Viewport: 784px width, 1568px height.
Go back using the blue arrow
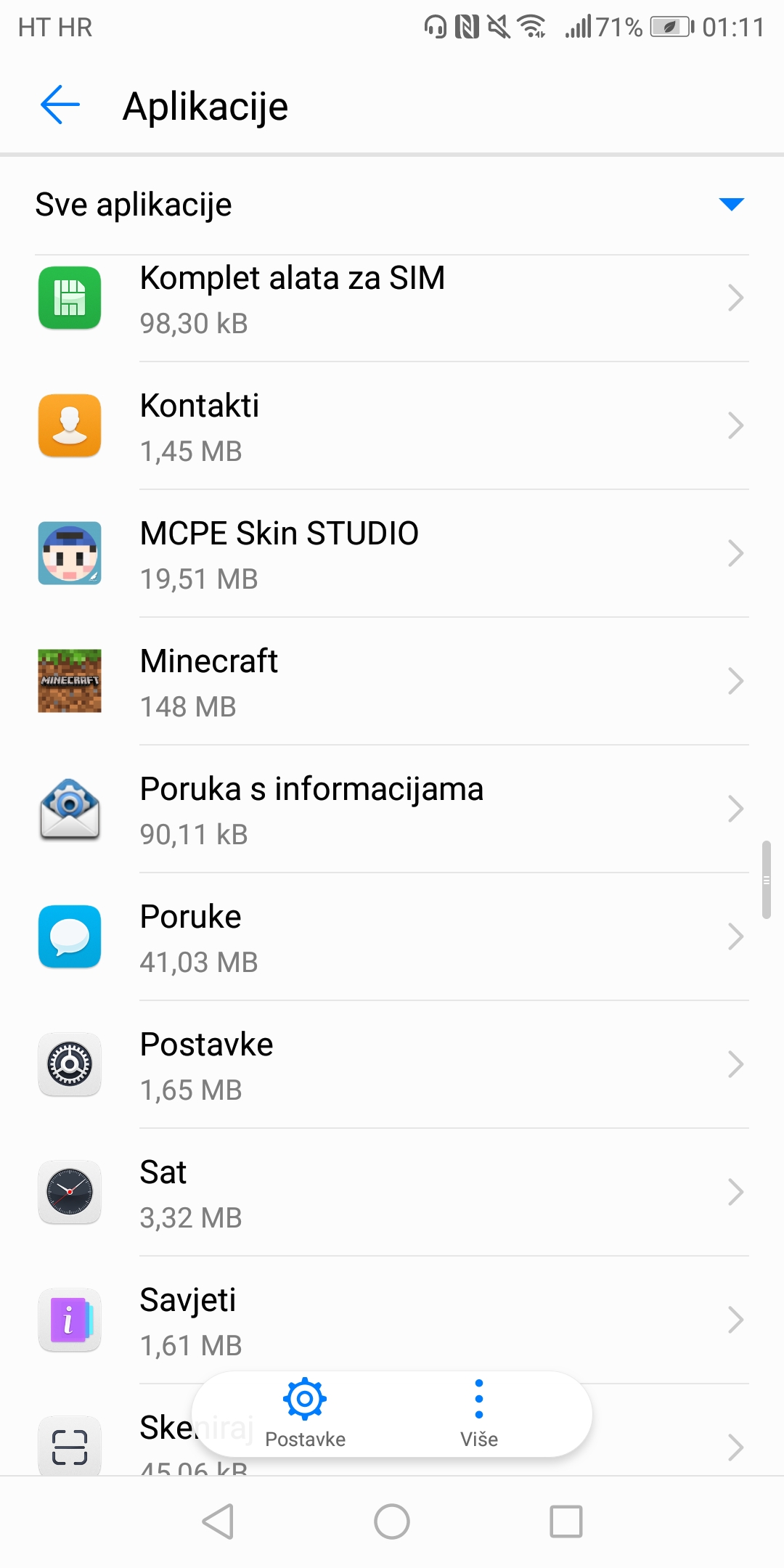coord(60,105)
